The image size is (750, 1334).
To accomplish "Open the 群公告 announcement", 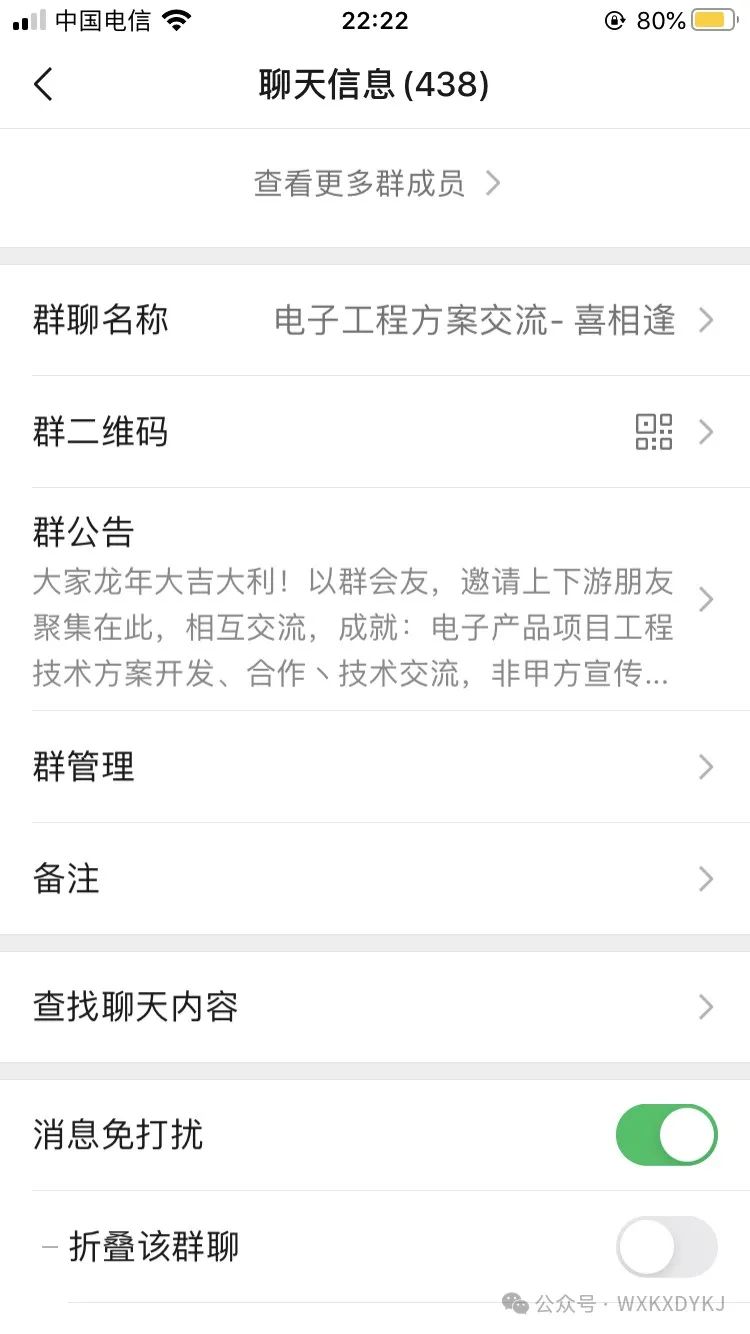I will [375, 600].
